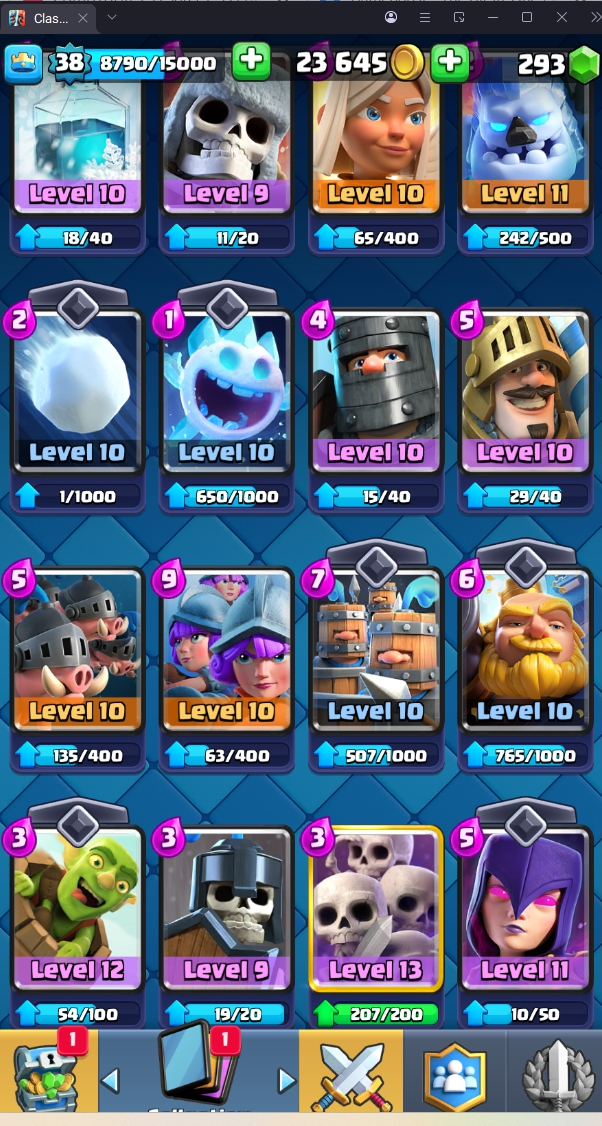Image resolution: width=602 pixels, height=1126 pixels.
Task: Open the Clan social tab
Action: click(454, 1074)
